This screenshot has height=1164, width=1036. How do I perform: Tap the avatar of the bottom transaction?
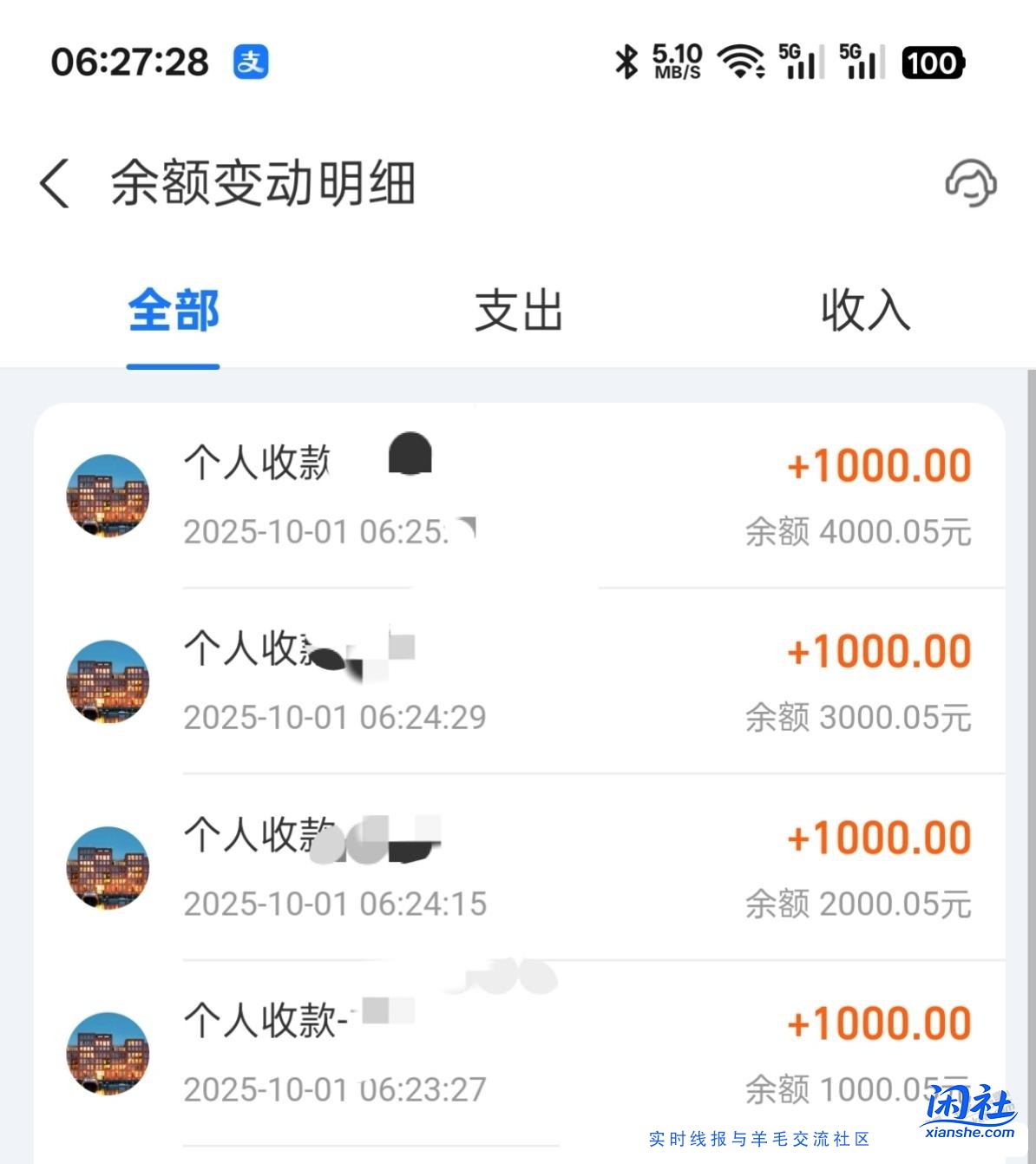coord(109,1054)
